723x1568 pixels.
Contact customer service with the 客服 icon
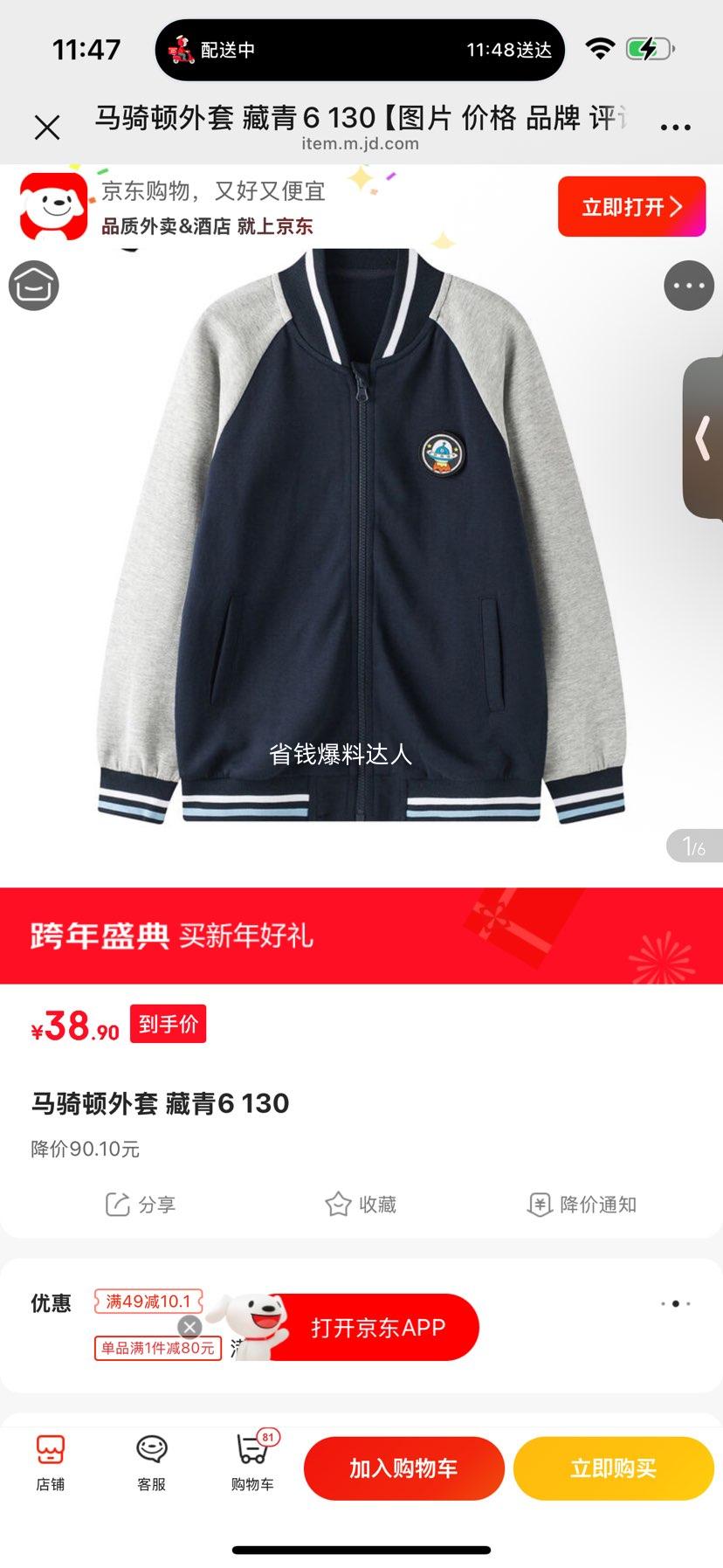pyautogui.click(x=150, y=1468)
